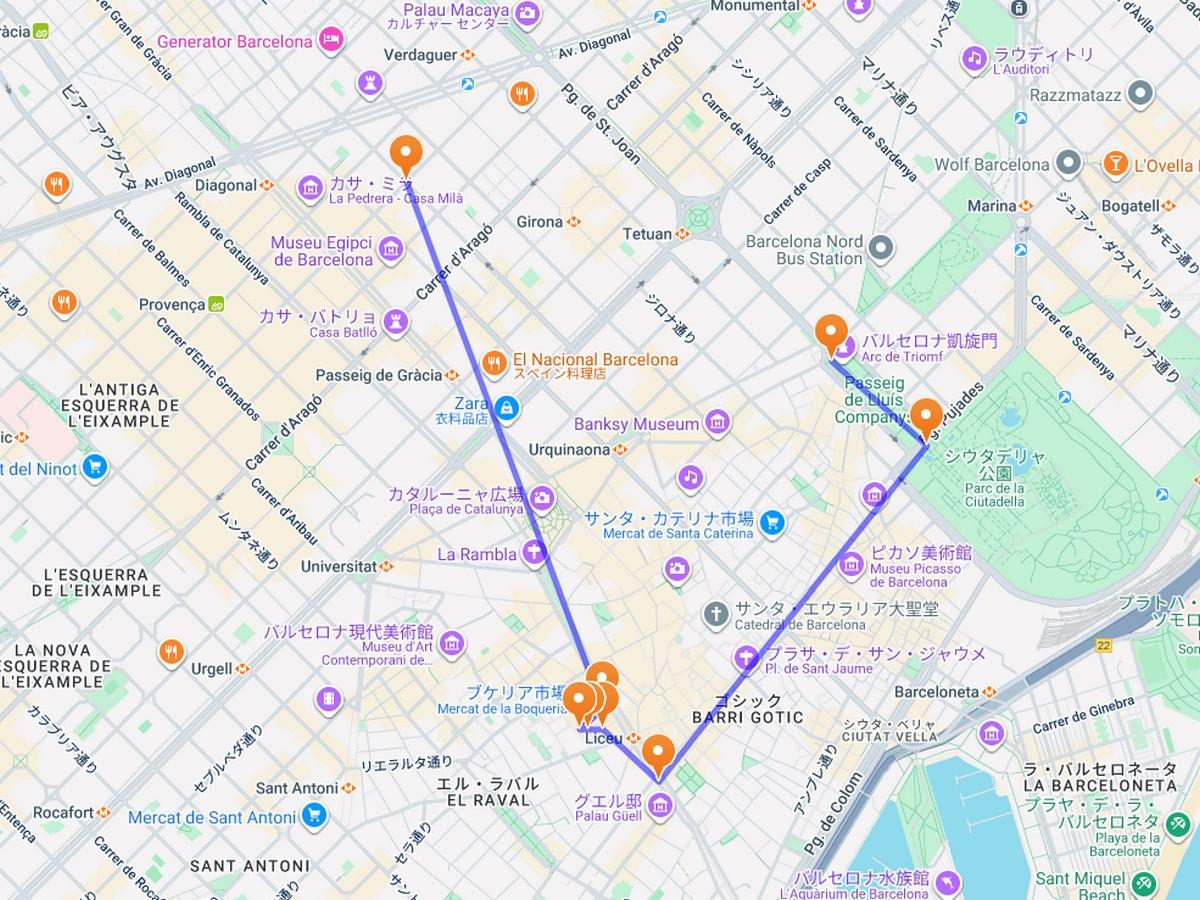1200x900 pixels.
Task: Open El Nacional Barcelona restaurant marker
Action: [493, 362]
